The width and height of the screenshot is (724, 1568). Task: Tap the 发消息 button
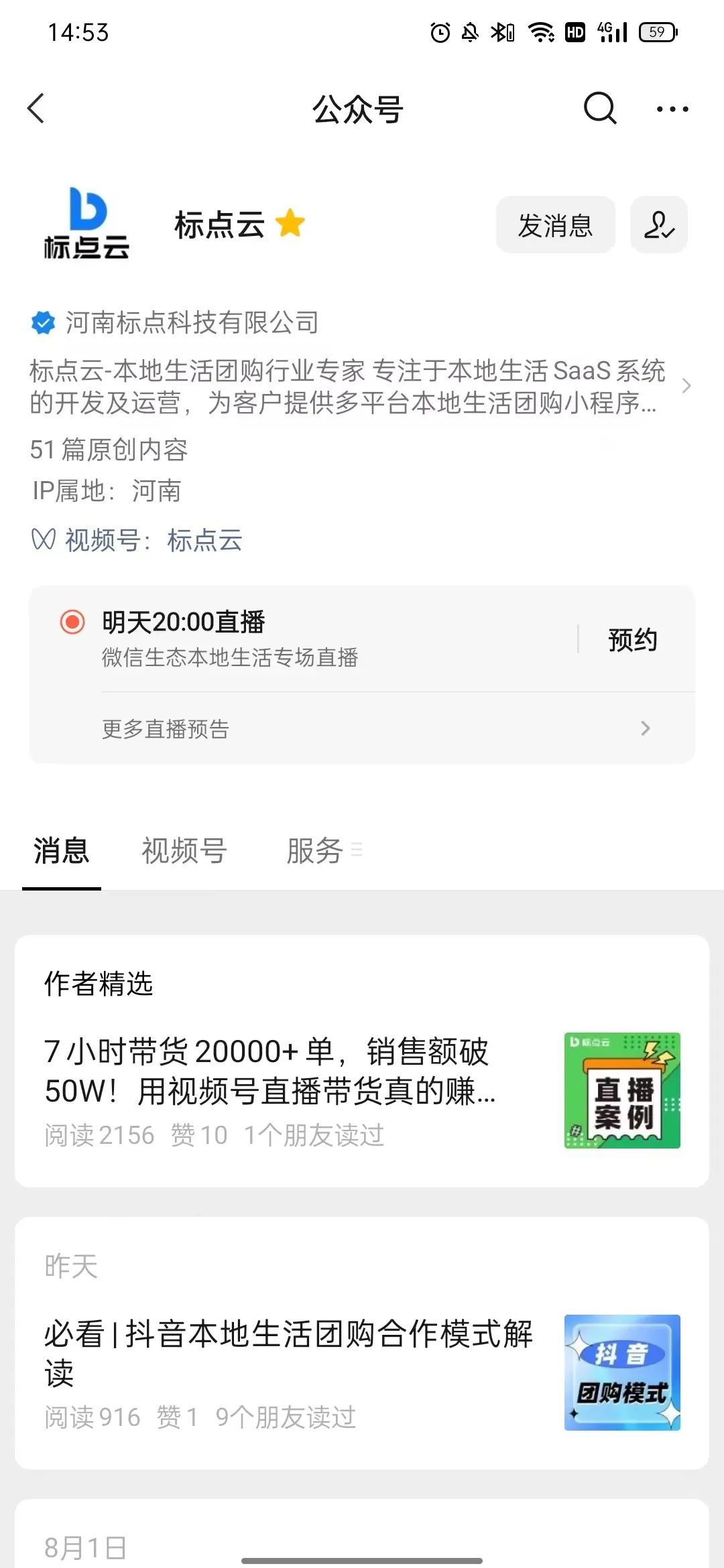pos(555,225)
